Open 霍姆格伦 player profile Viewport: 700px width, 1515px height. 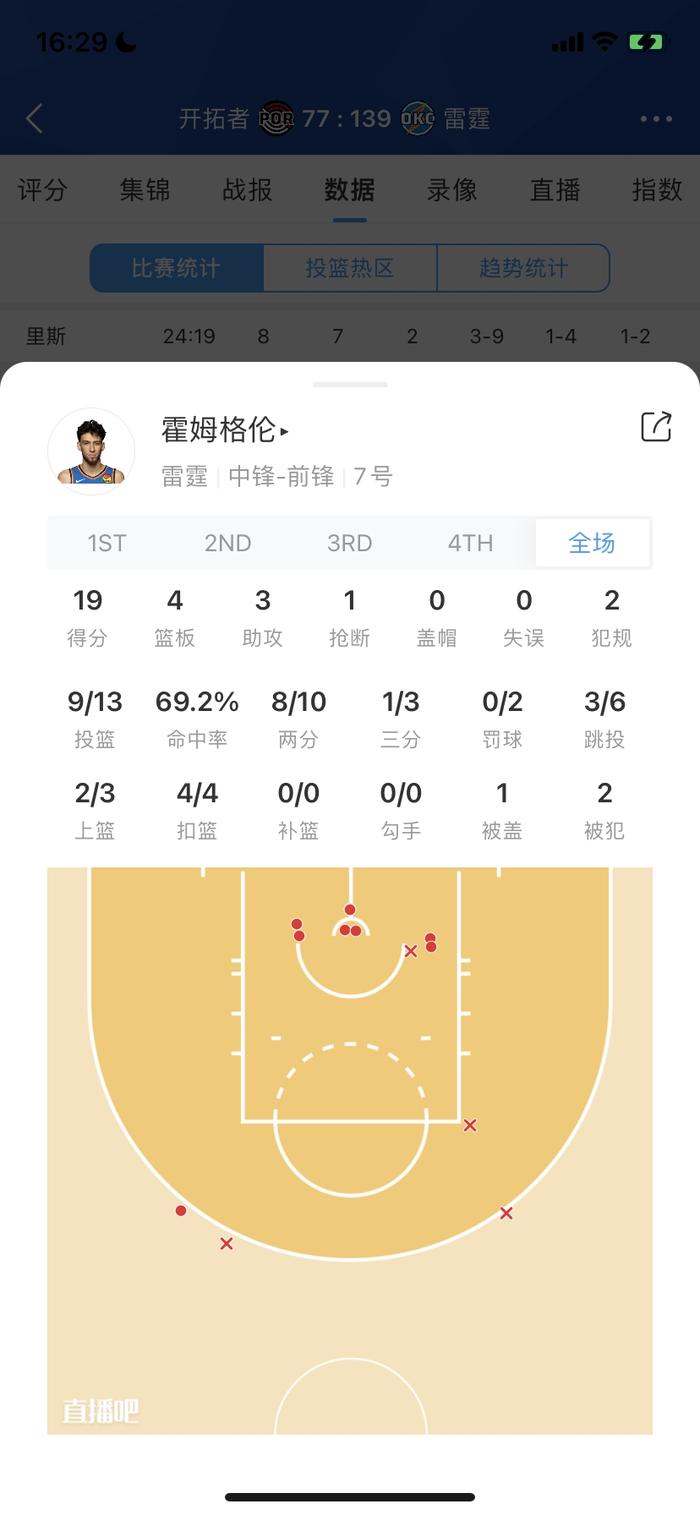pyautogui.click(x=225, y=430)
